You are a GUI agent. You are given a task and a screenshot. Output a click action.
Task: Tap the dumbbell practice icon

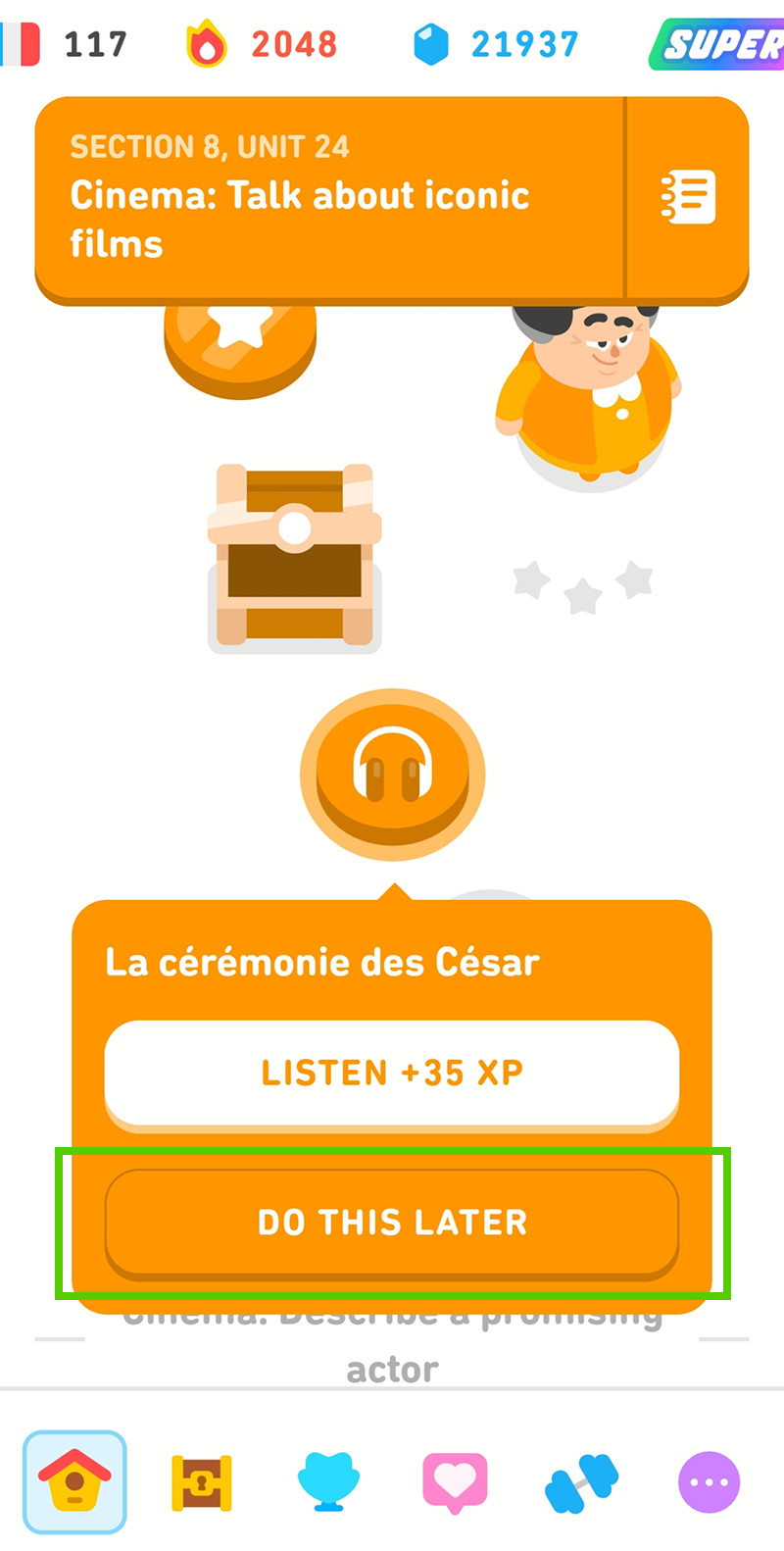click(581, 1482)
